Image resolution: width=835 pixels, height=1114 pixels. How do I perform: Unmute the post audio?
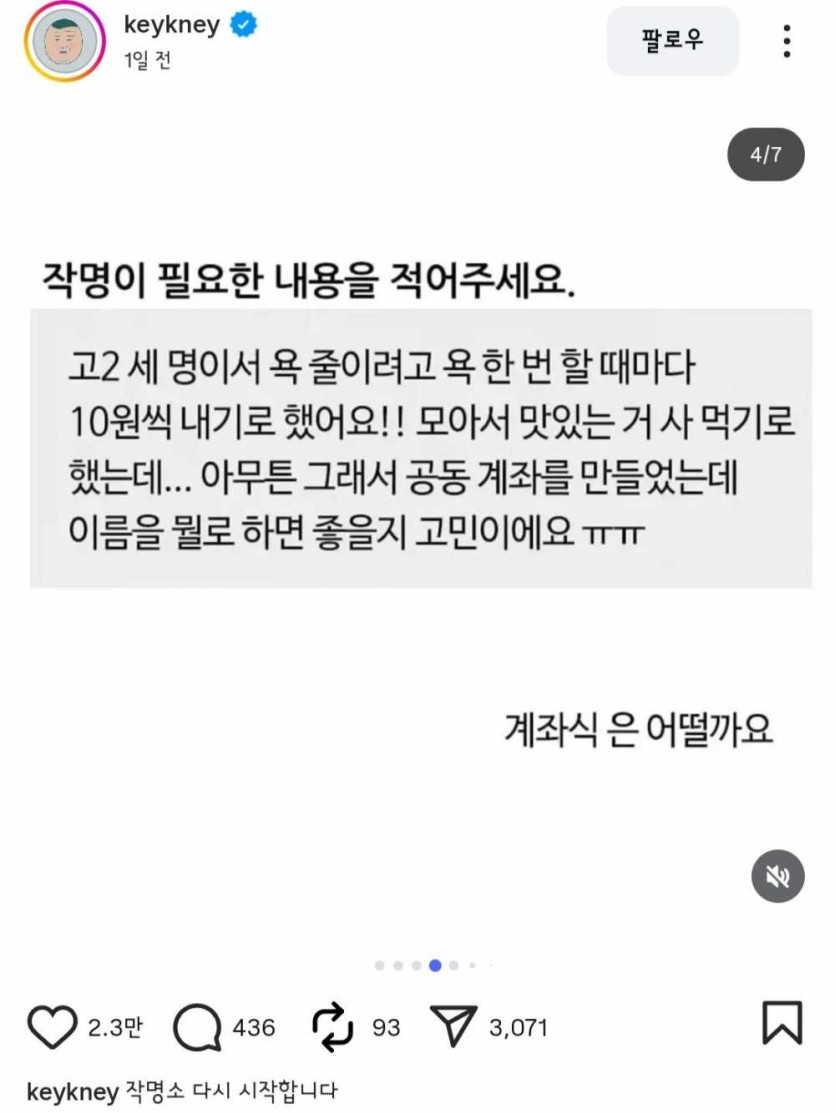point(777,876)
